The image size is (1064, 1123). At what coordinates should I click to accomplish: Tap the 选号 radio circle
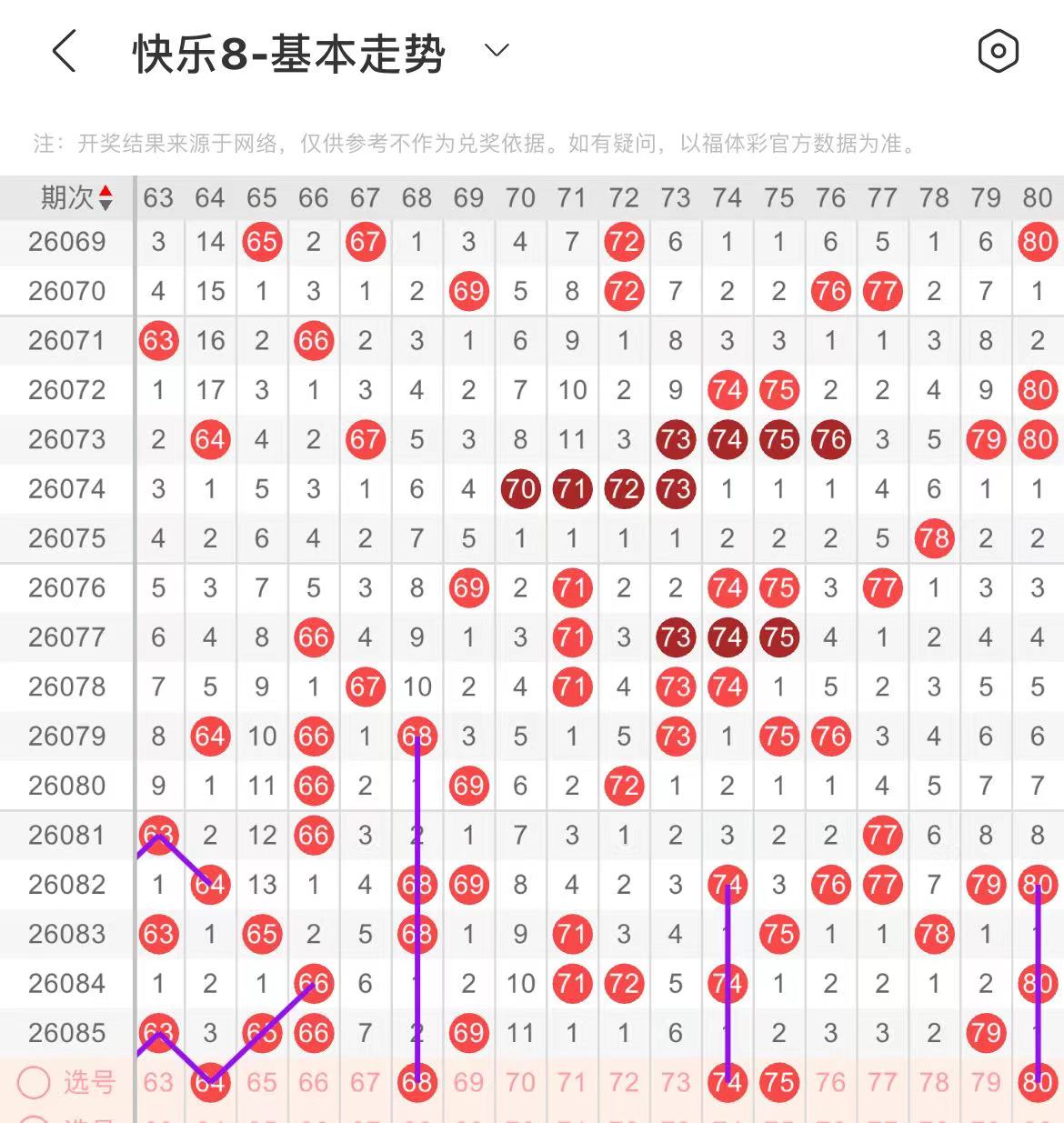tap(35, 1082)
